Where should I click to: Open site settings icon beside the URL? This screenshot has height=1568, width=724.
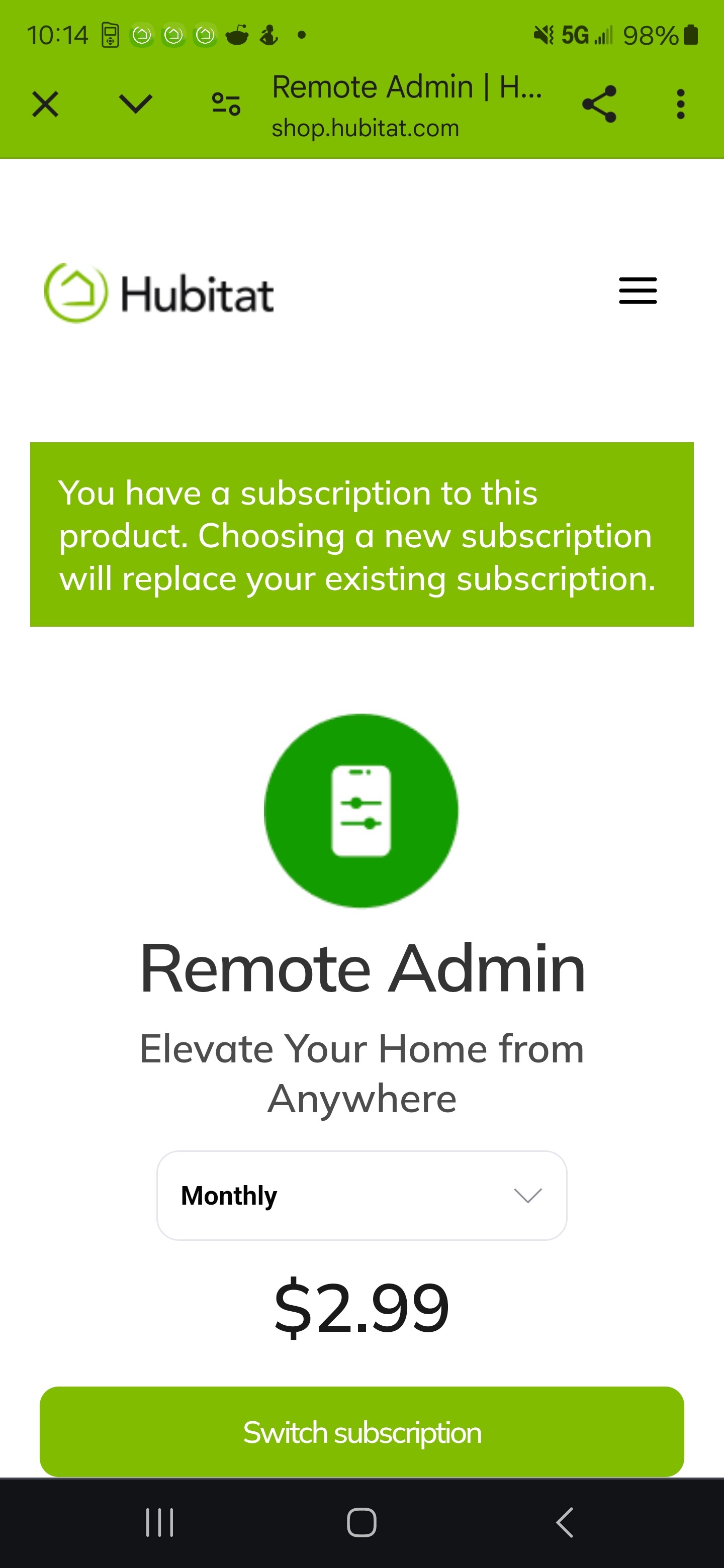226,104
